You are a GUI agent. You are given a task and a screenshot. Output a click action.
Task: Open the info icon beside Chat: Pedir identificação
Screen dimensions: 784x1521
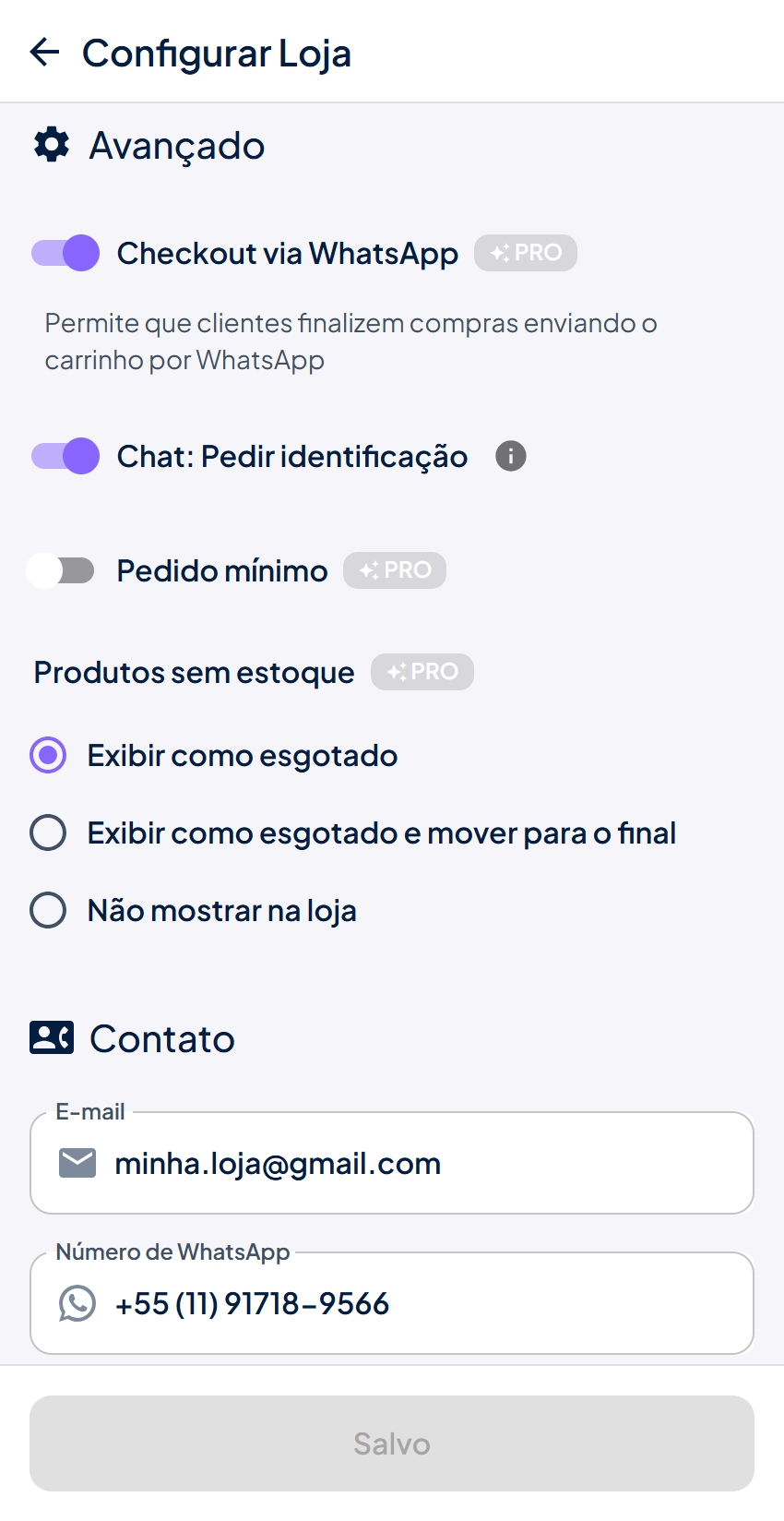[x=510, y=456]
